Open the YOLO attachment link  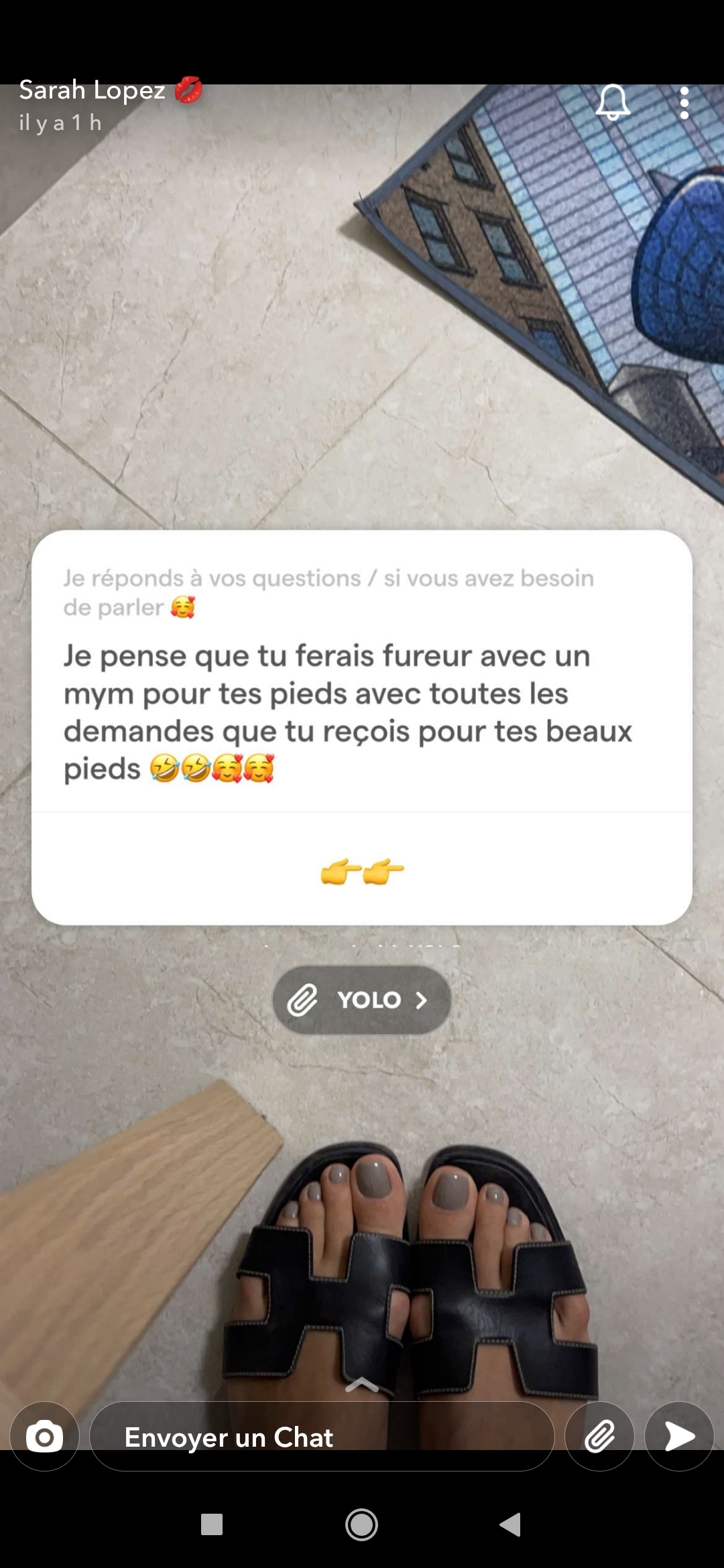[x=362, y=1000]
